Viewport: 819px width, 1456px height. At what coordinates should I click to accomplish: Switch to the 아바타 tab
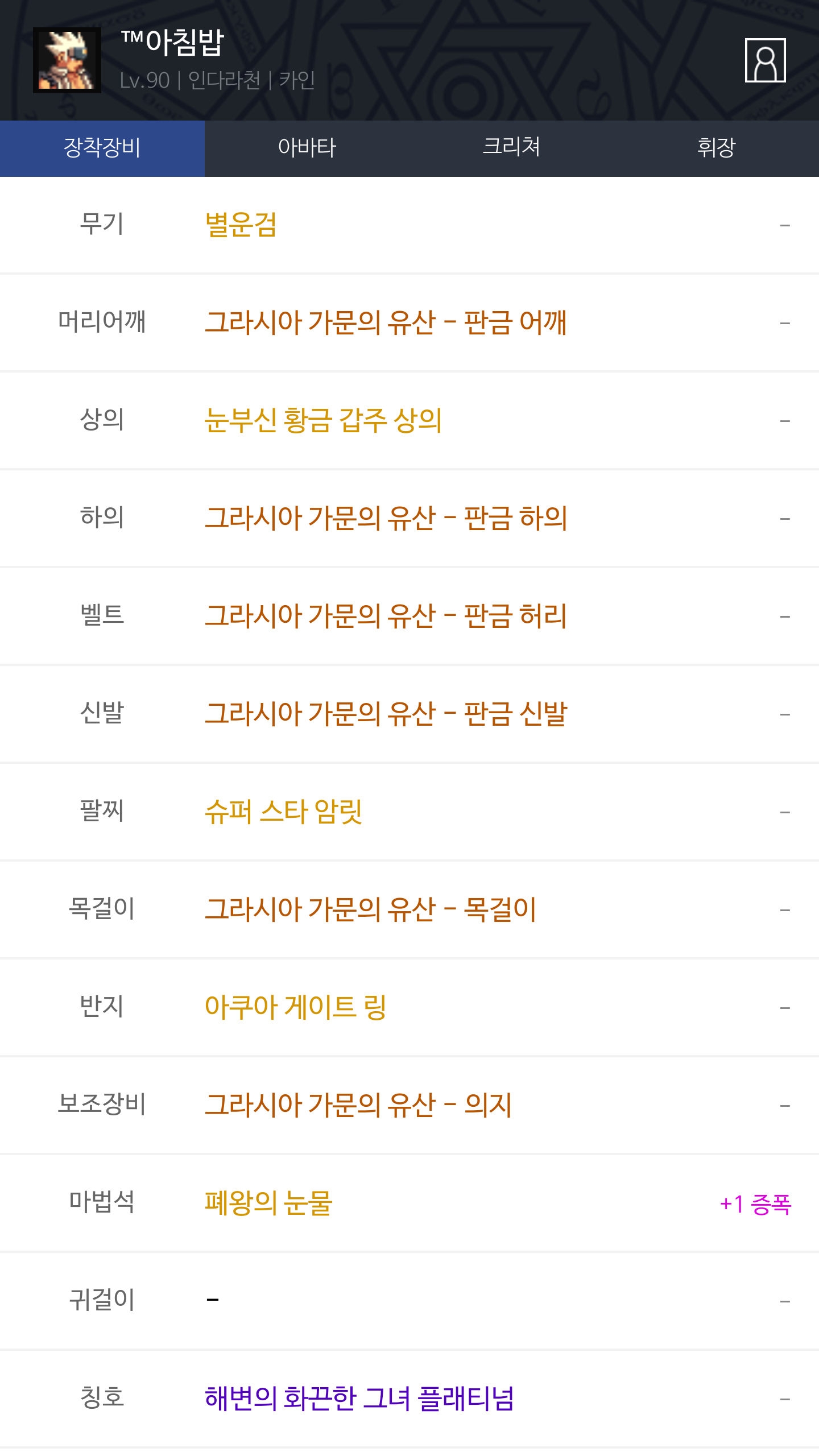point(307,148)
